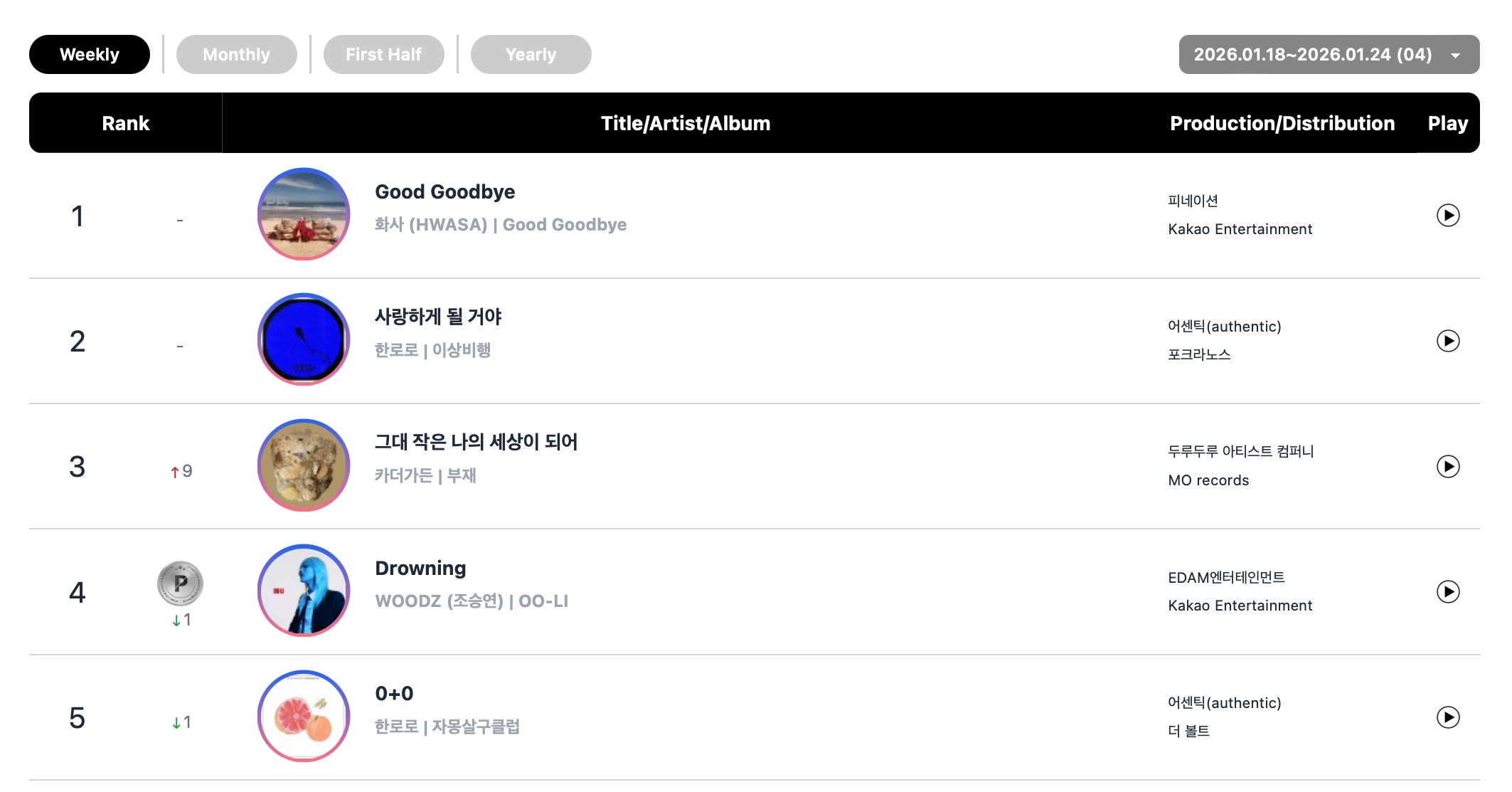
Task: Open the 이상비행 album cover
Action: (304, 339)
